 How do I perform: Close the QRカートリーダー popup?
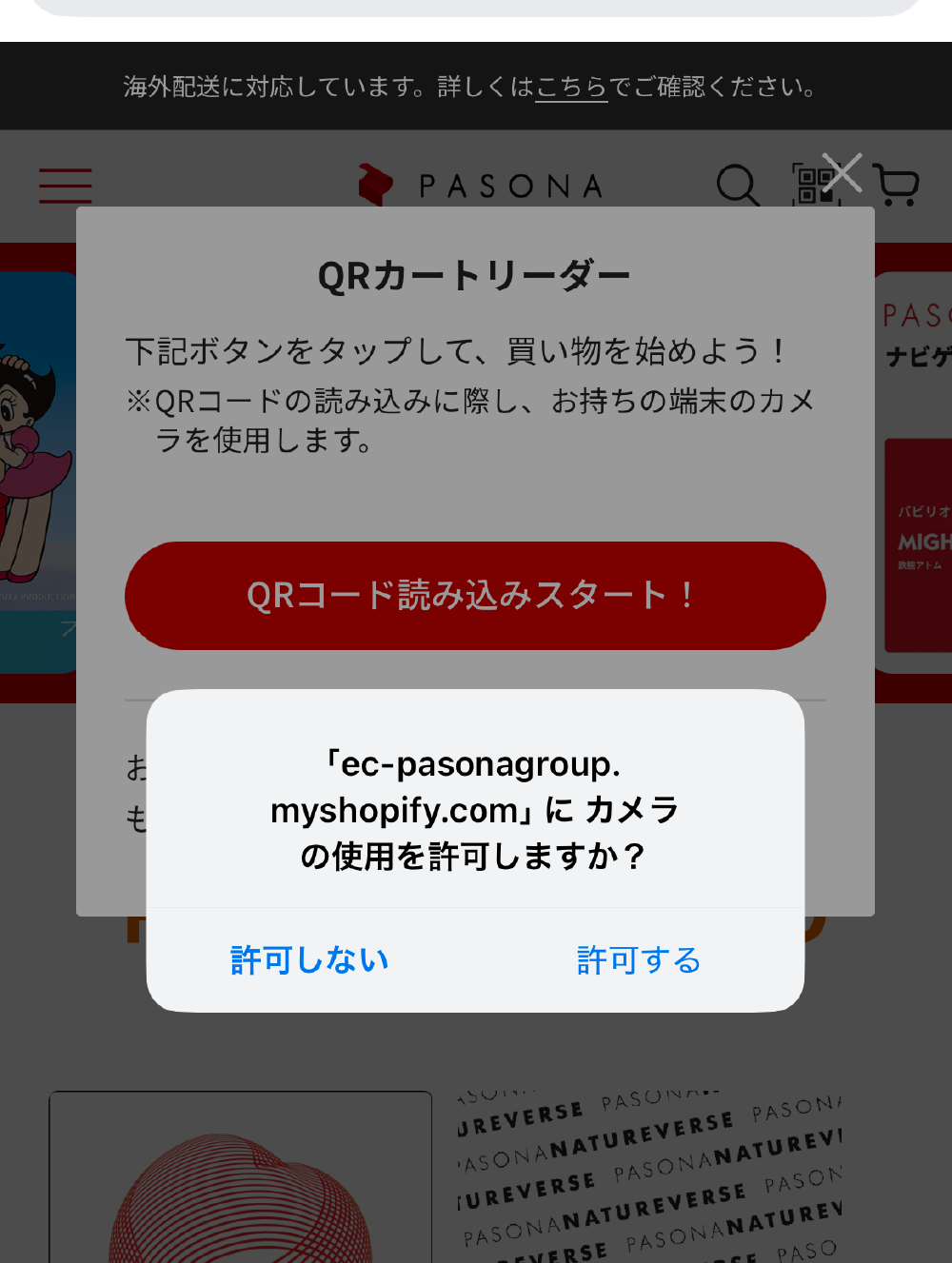point(842,173)
